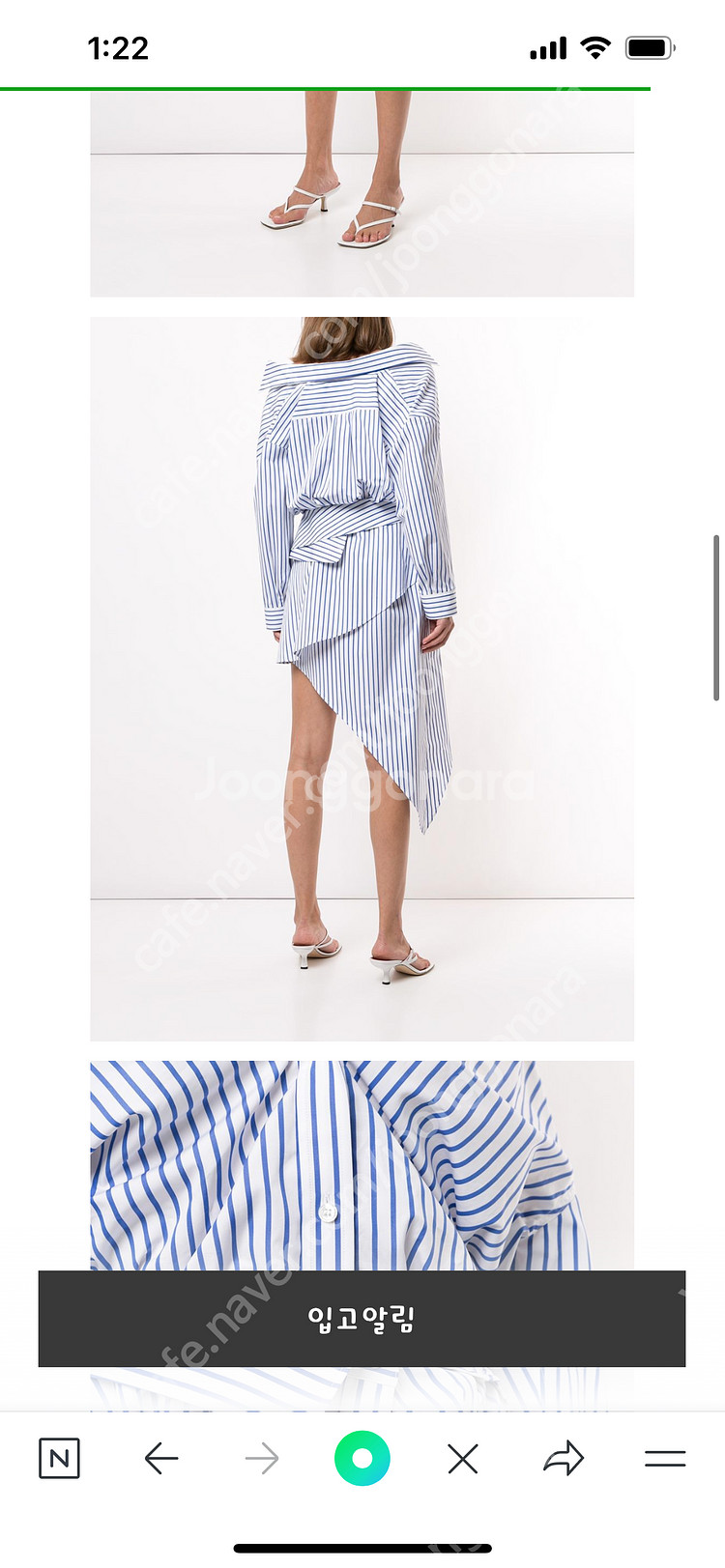Go back to the previous page
This screenshot has width=725, height=1568.
click(161, 1458)
